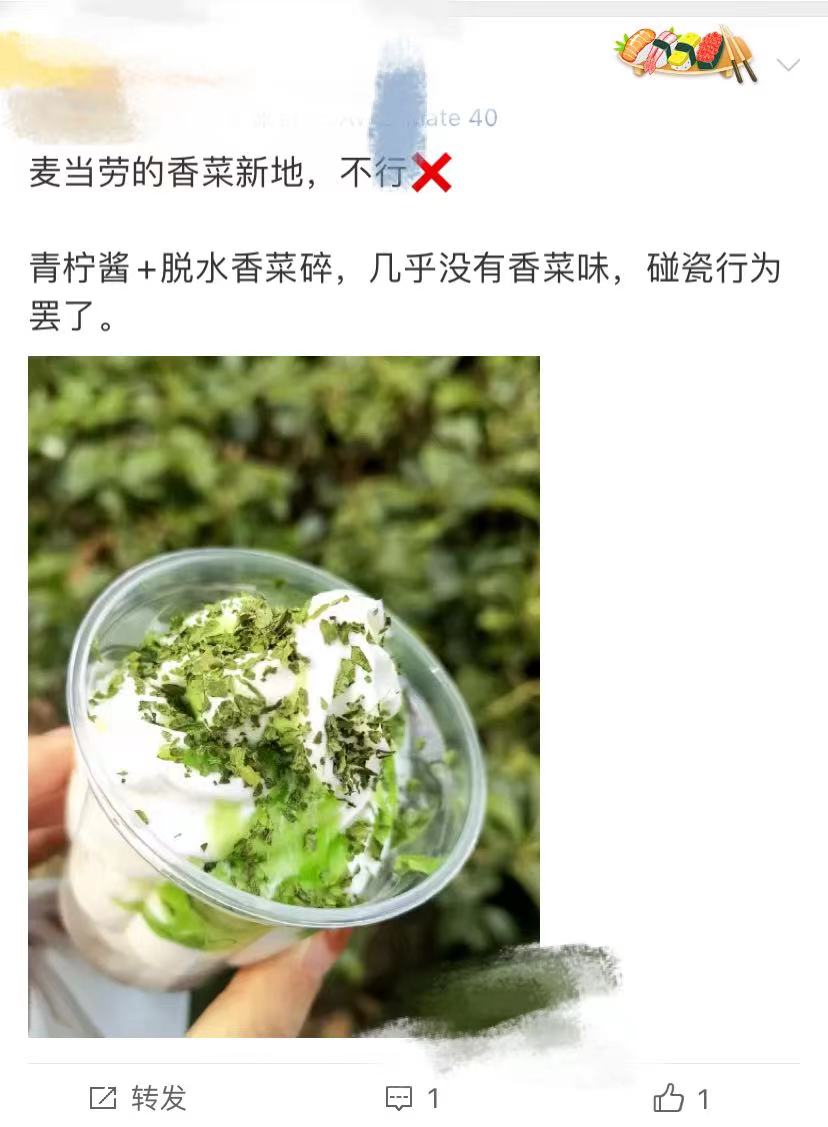828x1127 pixels.
Task: Click the comment speech-bubble icon
Action: pos(397,1096)
